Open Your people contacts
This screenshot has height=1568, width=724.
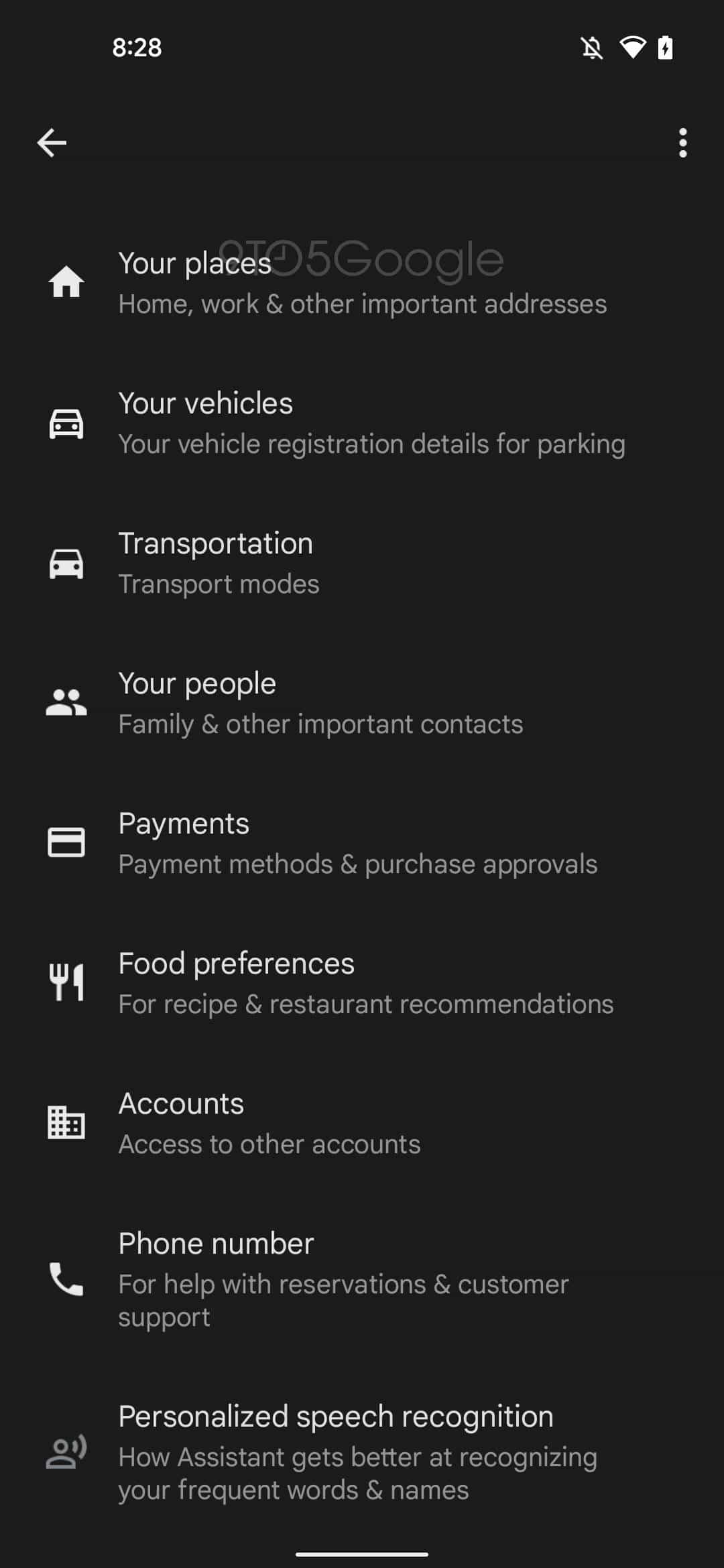[x=362, y=703]
